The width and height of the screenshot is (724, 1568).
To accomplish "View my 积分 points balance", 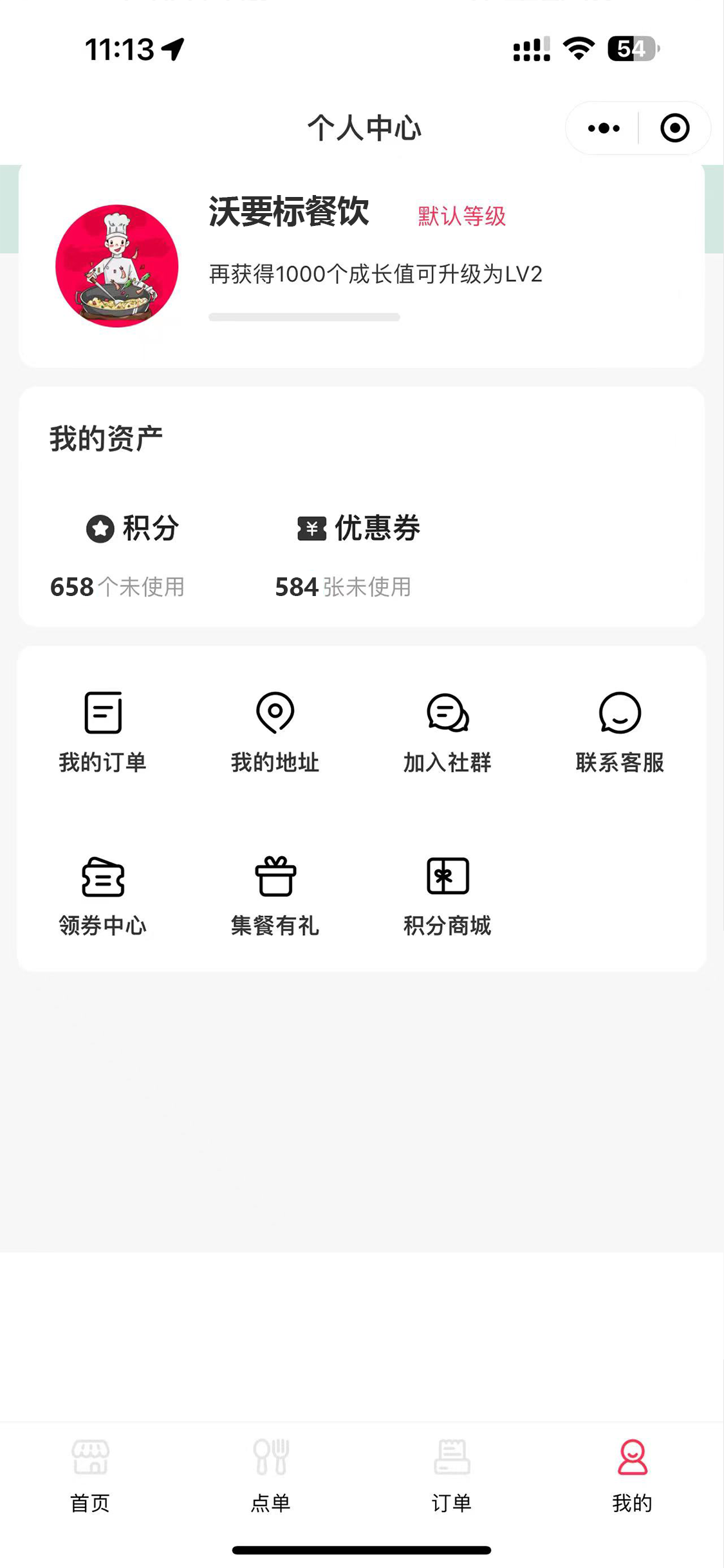I will [133, 555].
